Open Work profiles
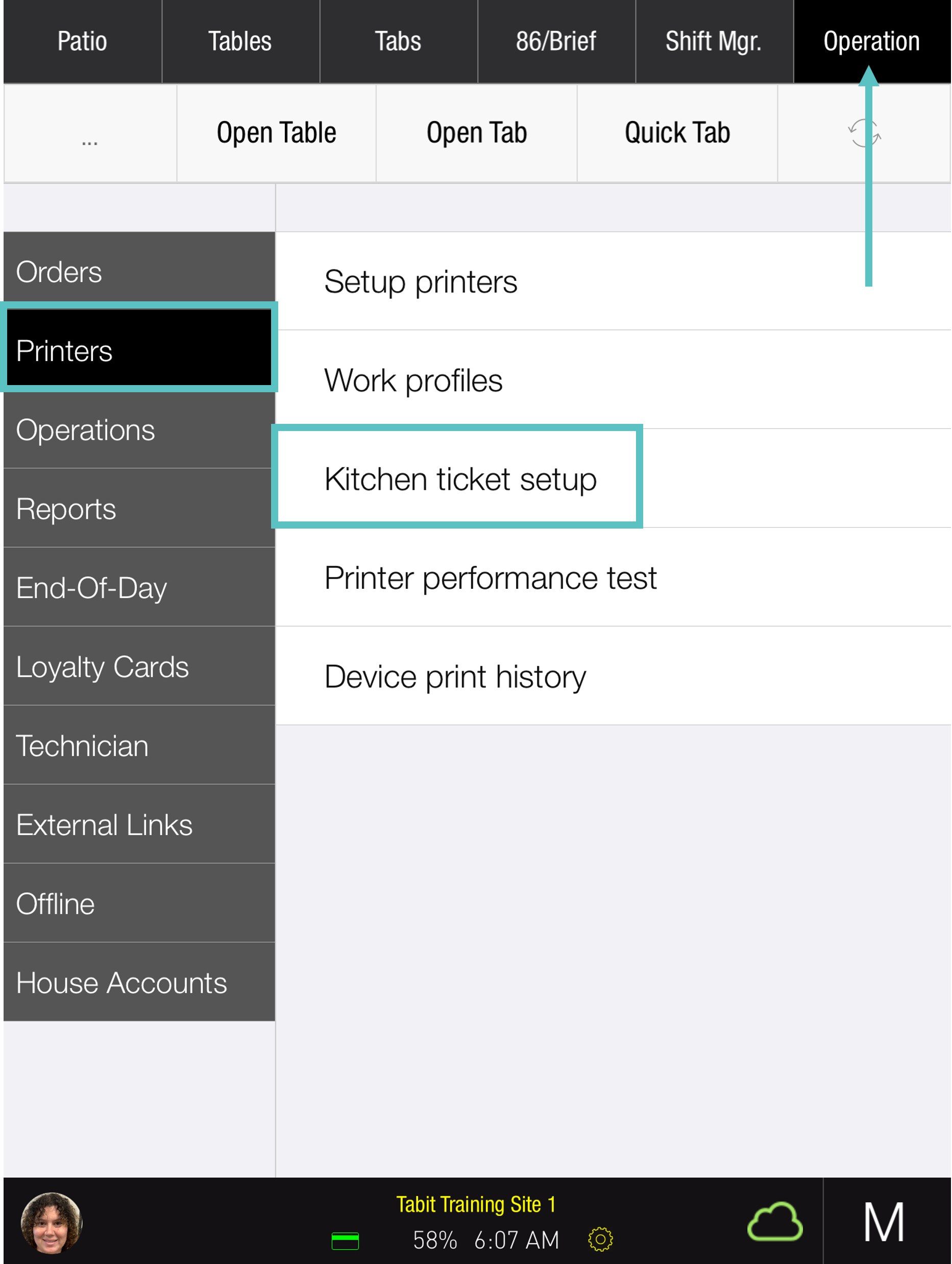This screenshot has width=952, height=1264. (x=413, y=380)
